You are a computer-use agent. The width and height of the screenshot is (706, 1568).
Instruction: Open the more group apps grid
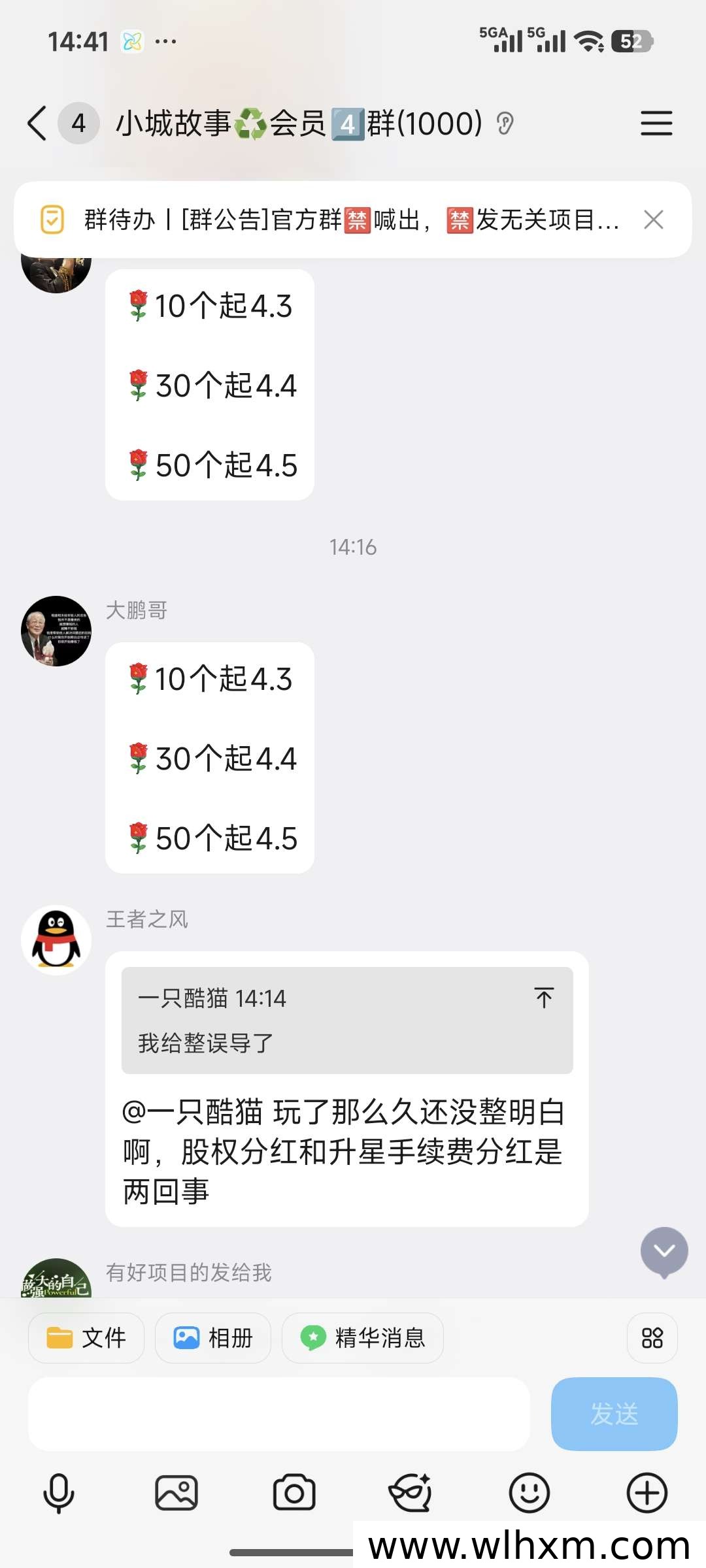coord(652,1337)
